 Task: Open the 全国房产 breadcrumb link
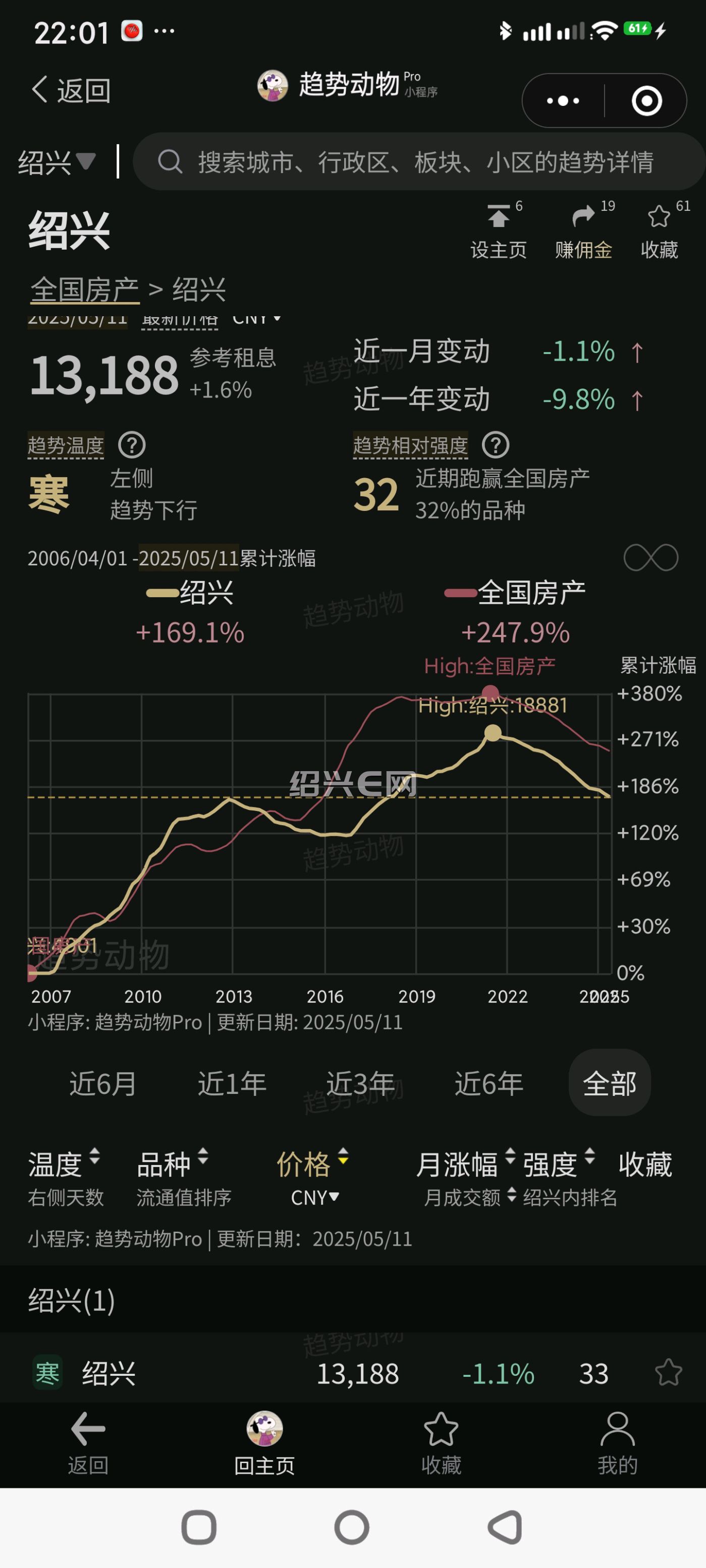[85, 289]
